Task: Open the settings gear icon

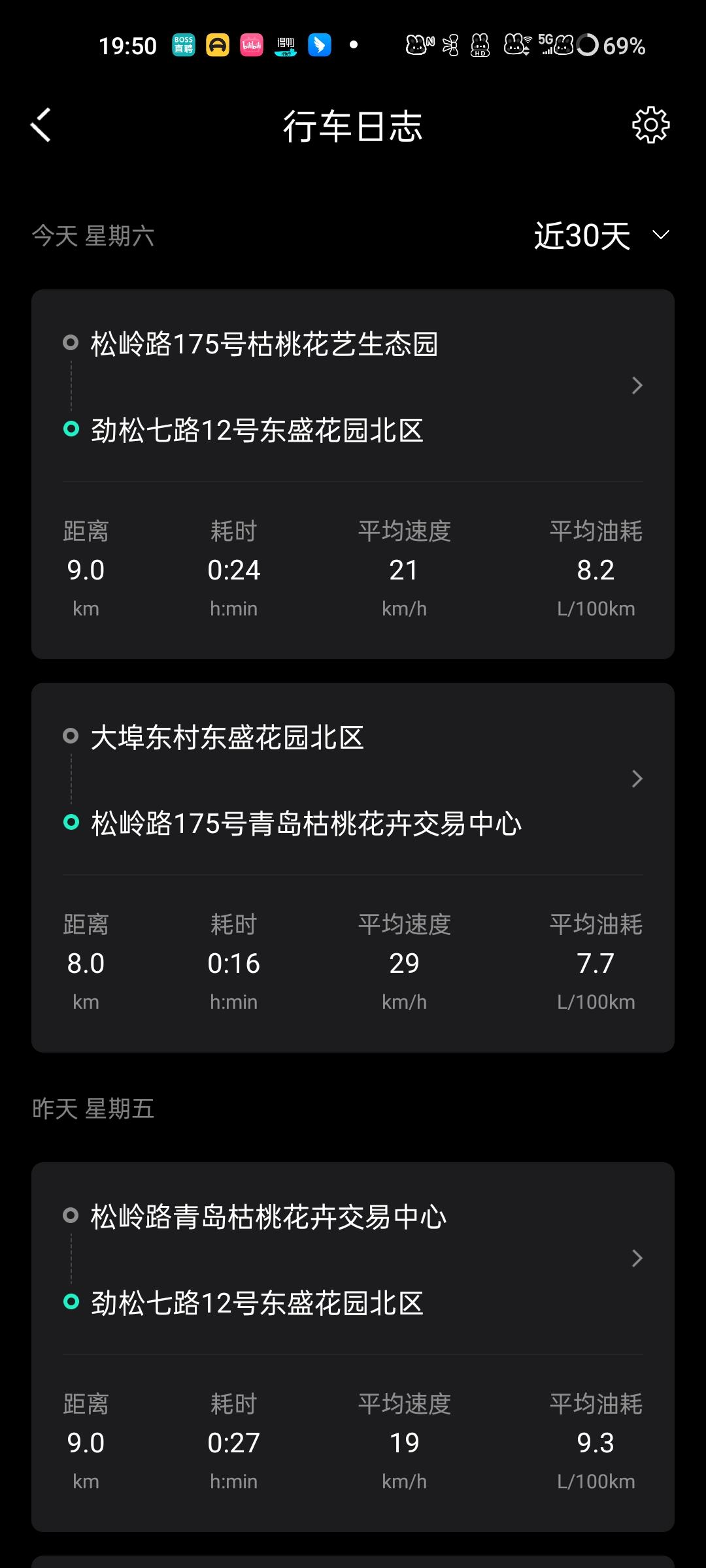Action: coord(650,125)
